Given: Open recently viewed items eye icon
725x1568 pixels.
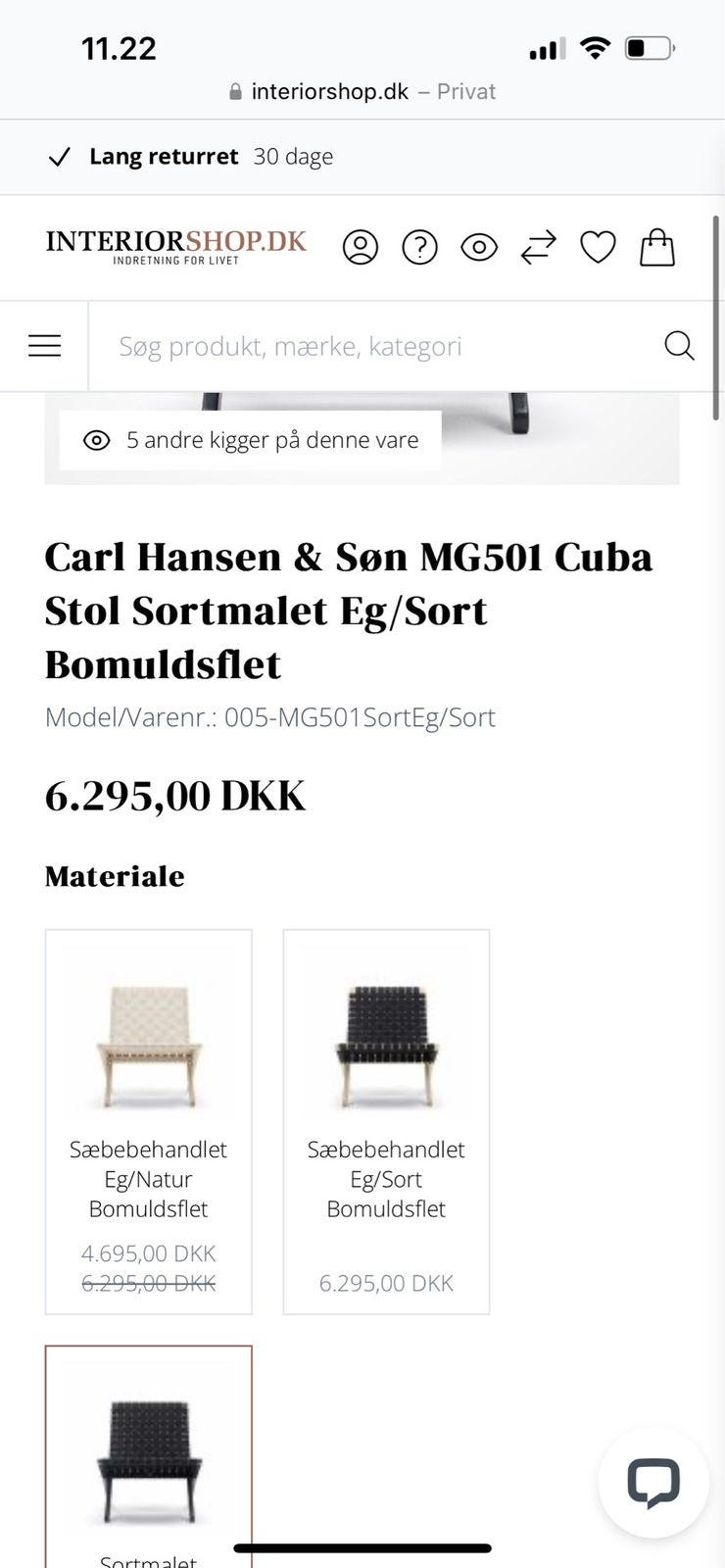Looking at the screenshot, I should point(479,247).
